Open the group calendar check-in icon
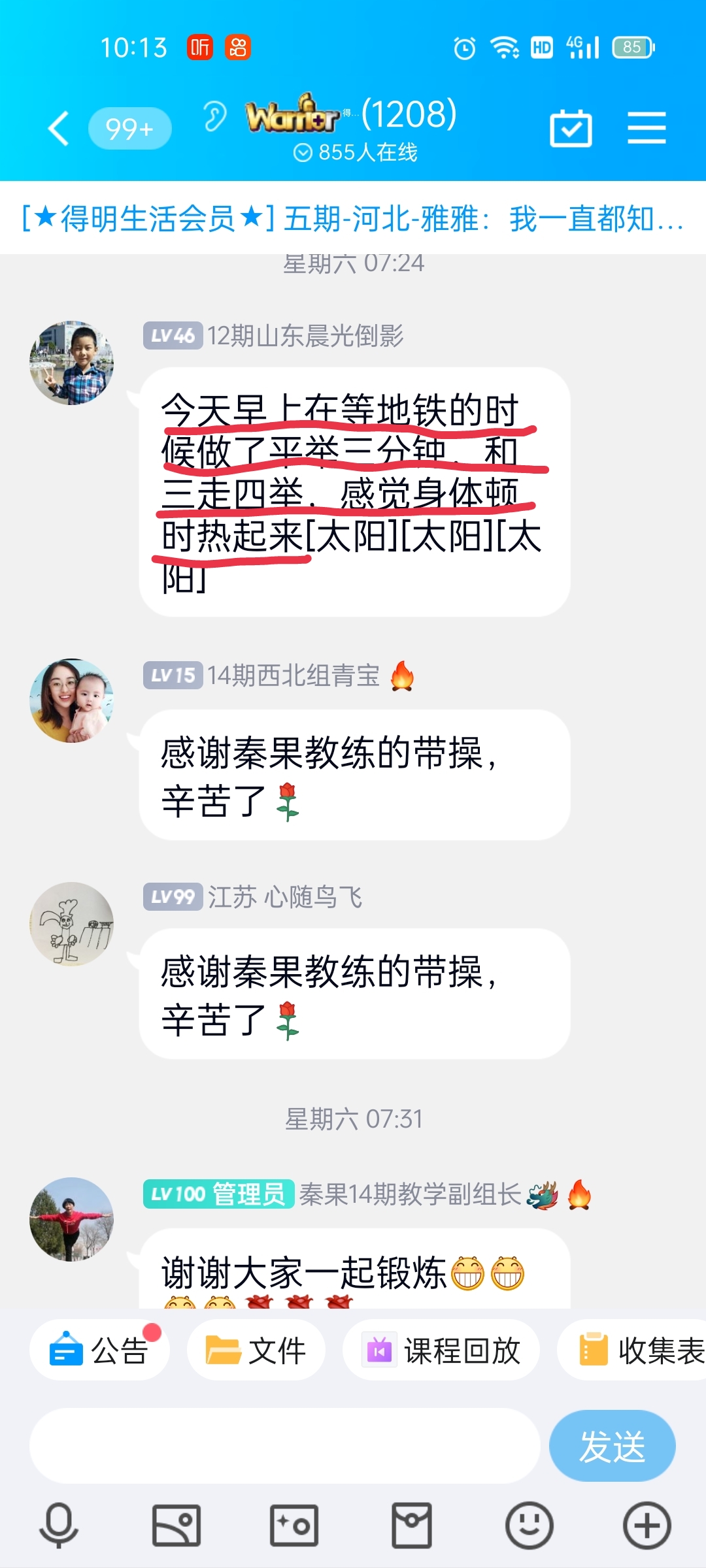 click(571, 128)
